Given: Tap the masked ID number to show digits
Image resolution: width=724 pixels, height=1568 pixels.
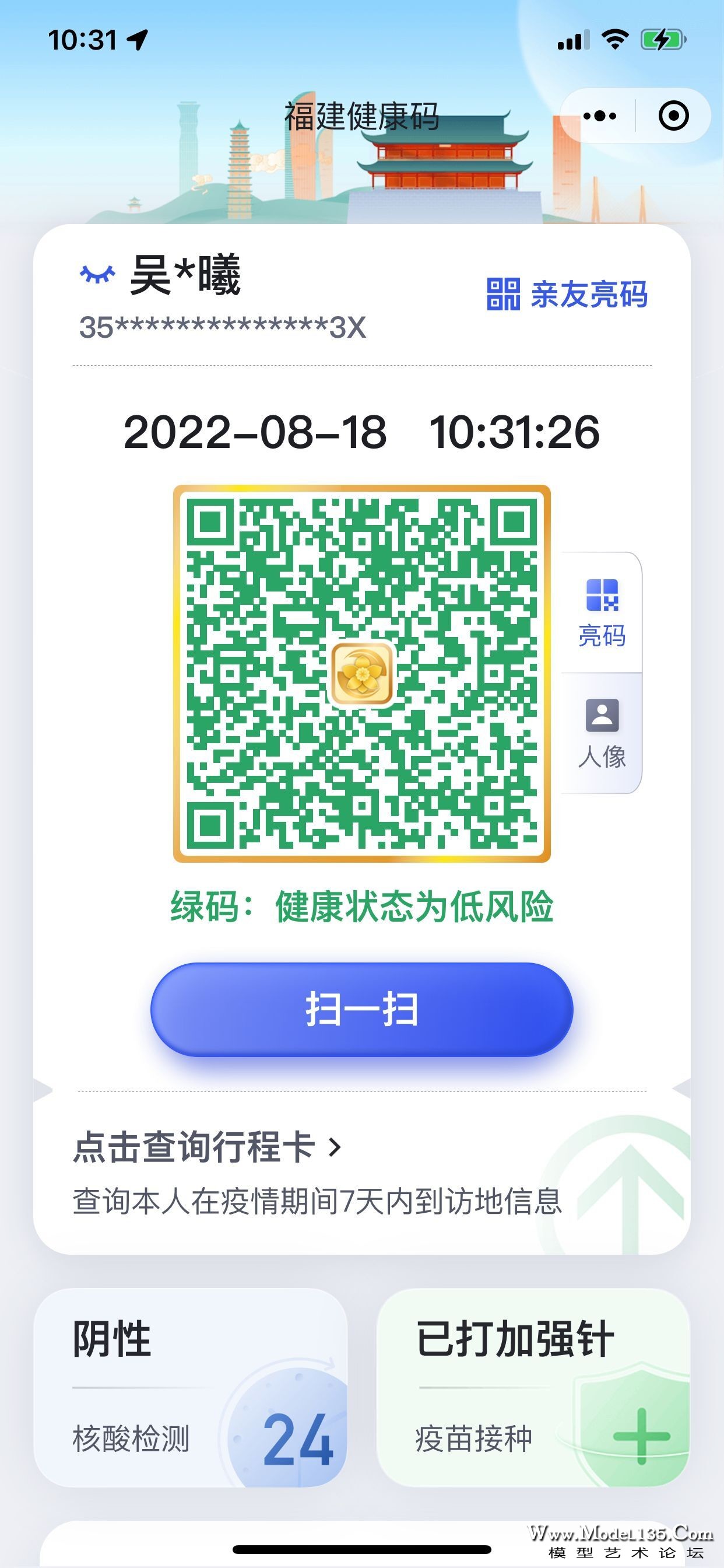Looking at the screenshot, I should 222,326.
